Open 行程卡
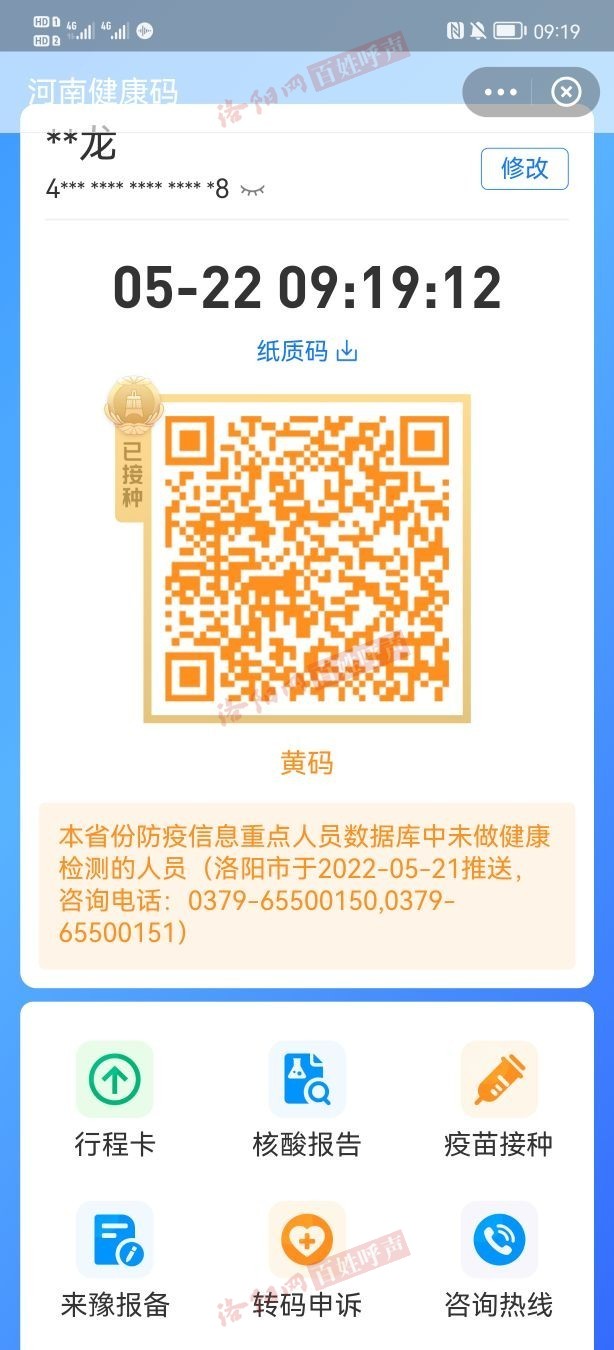Screen dimensions: 614x1350 pyautogui.click(x=115, y=1099)
